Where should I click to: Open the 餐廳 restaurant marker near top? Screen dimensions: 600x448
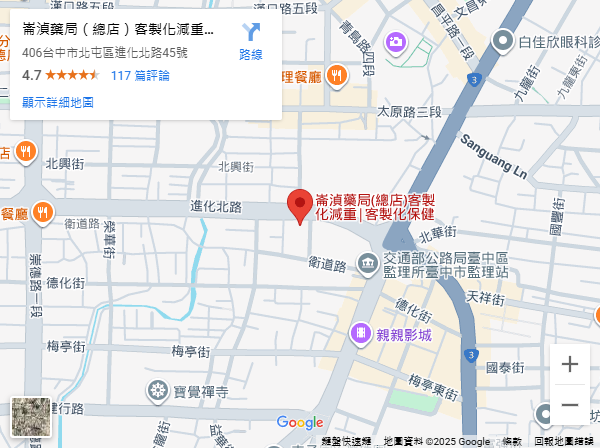338,75
